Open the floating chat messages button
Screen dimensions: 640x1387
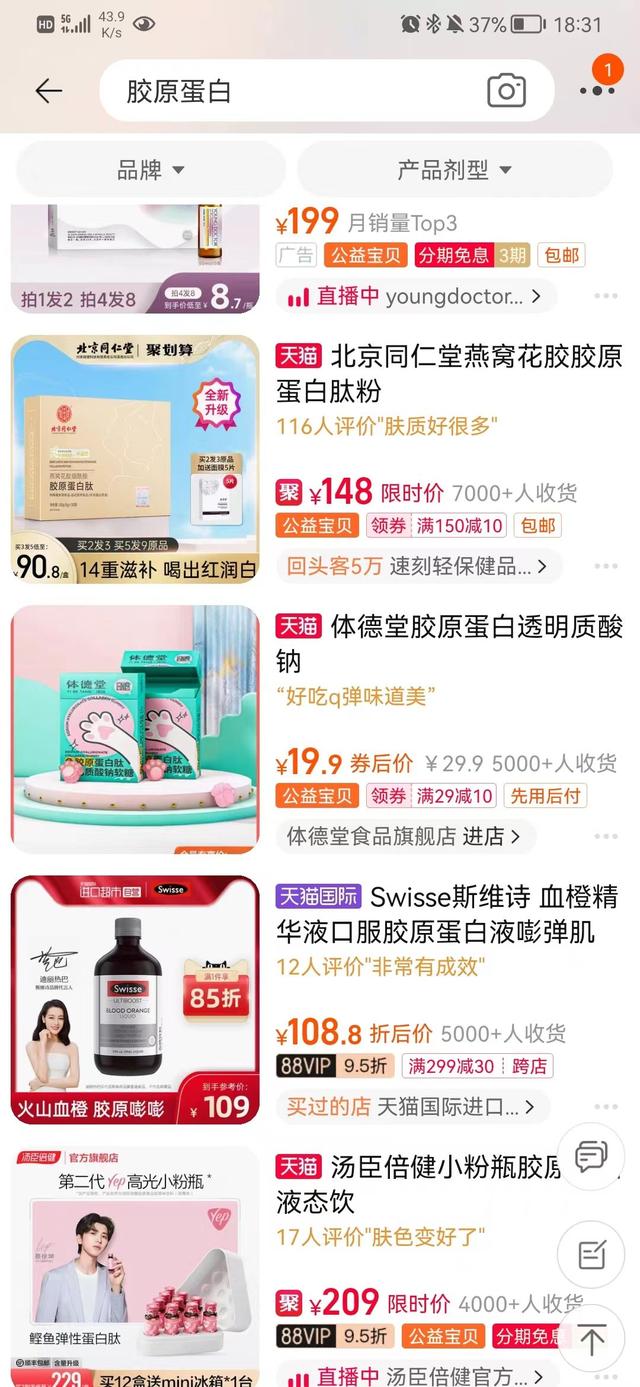tap(591, 1157)
